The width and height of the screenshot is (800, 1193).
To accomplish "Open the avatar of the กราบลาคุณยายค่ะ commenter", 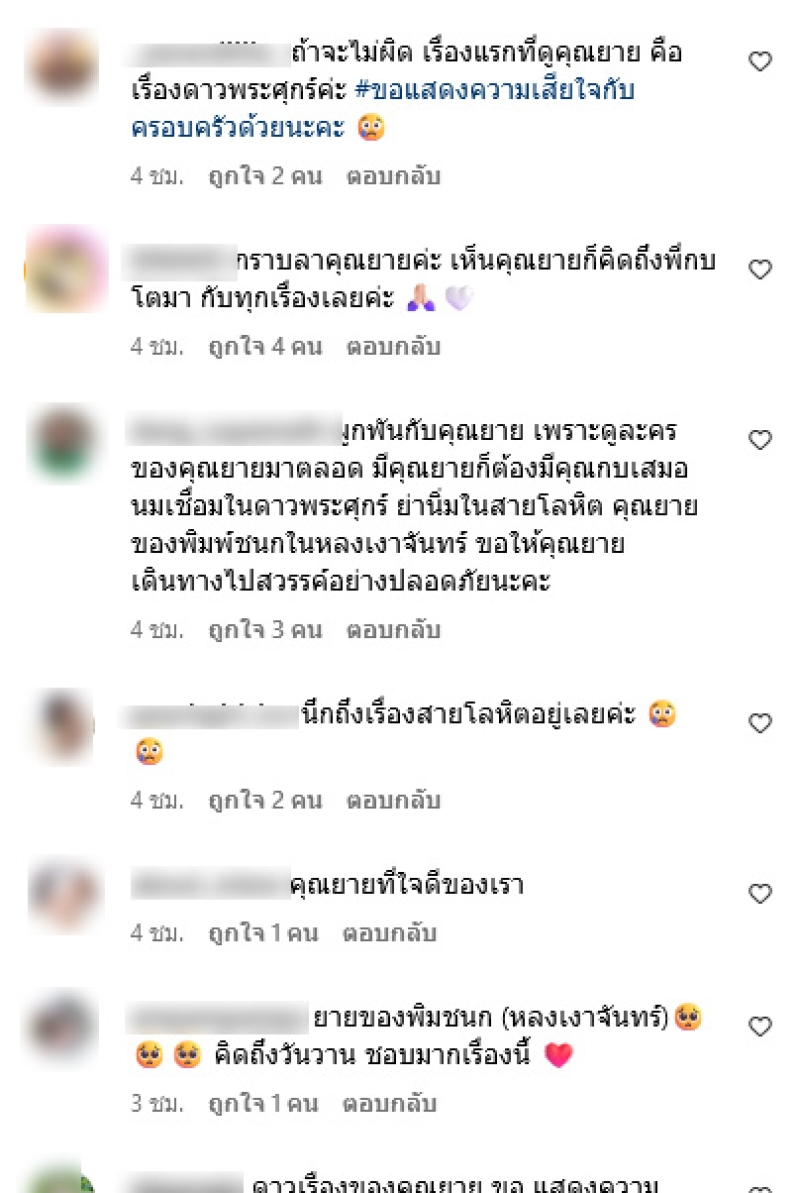I will tap(65, 270).
